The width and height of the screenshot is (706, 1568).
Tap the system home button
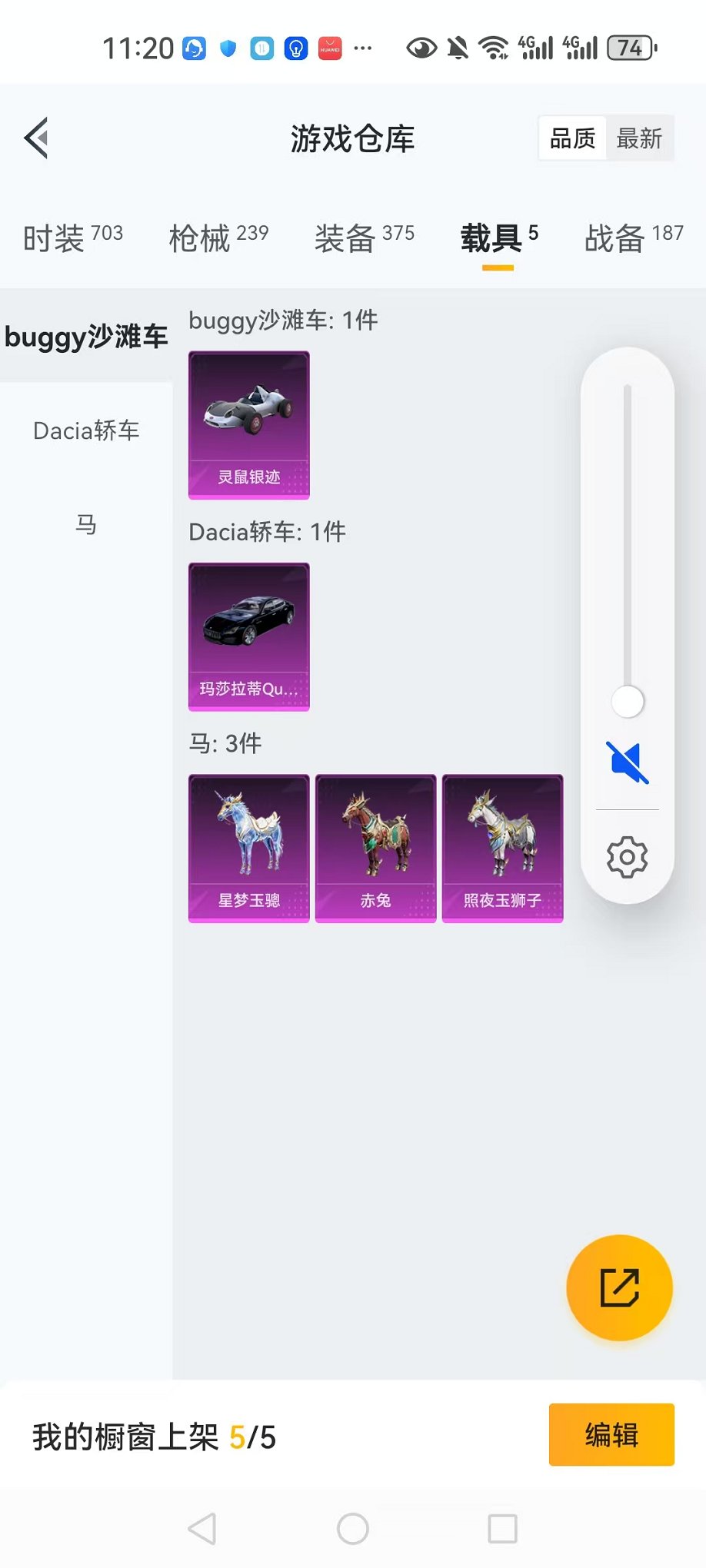point(353,1529)
